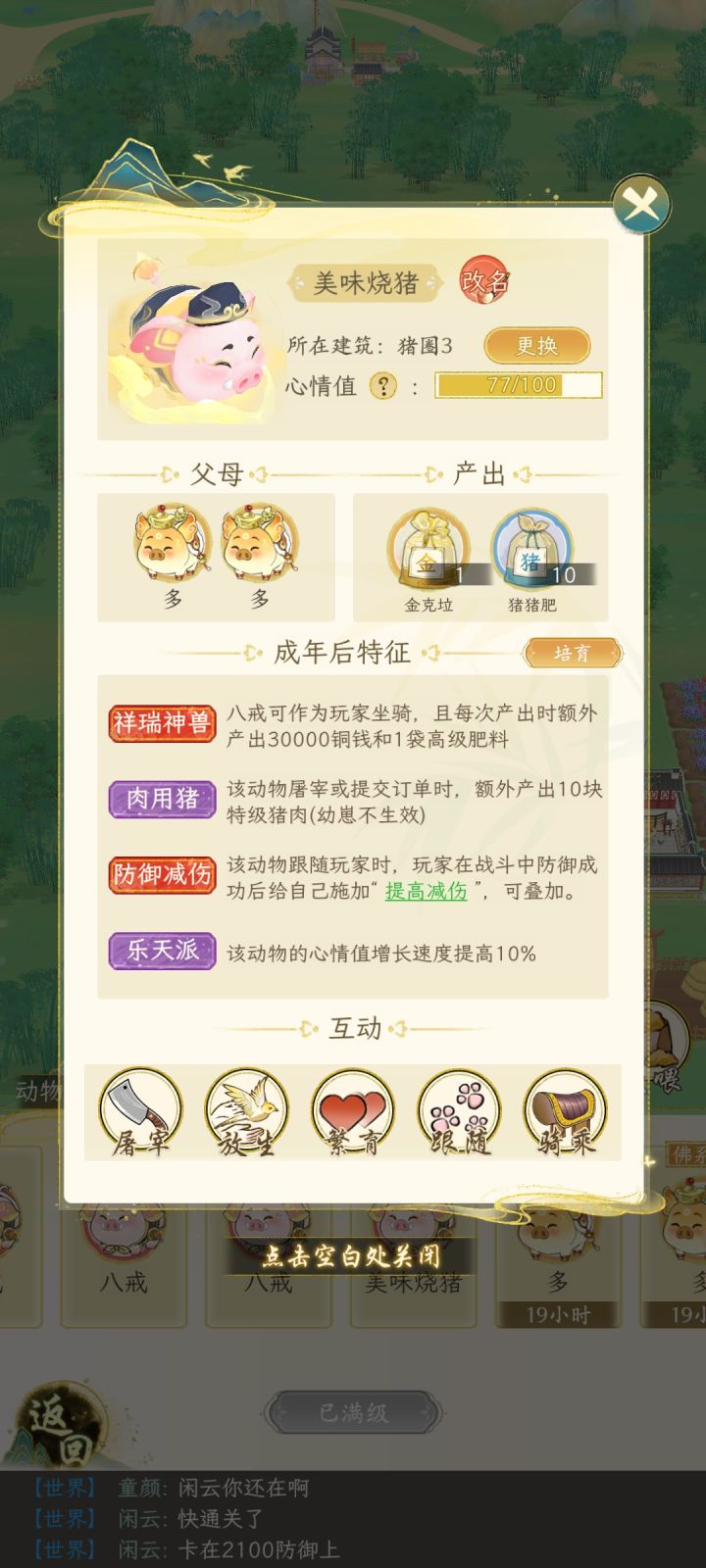This screenshot has height=1568, width=706.
Task: Toggle the 祥瑞神兽 trait badge
Action: pyautogui.click(x=162, y=722)
